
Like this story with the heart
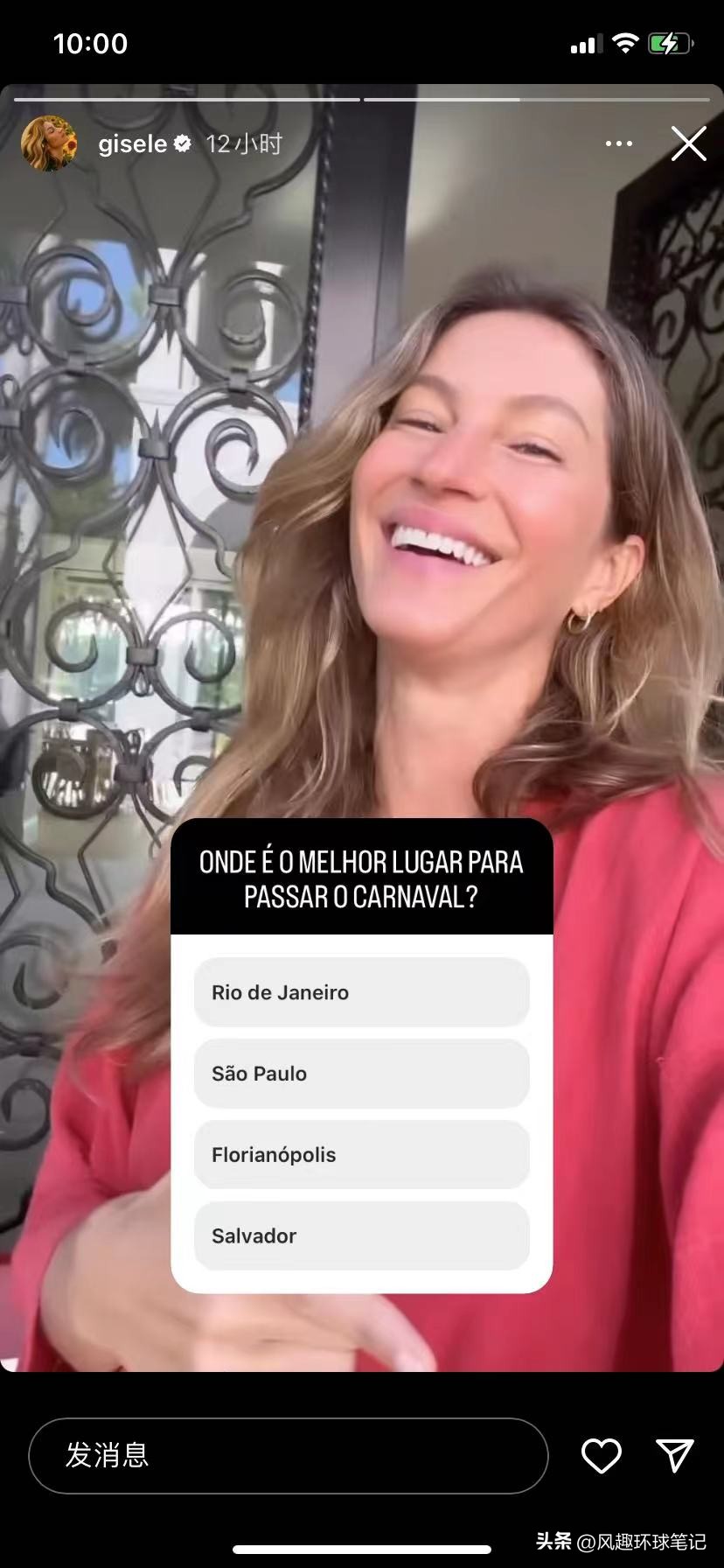point(601,1455)
